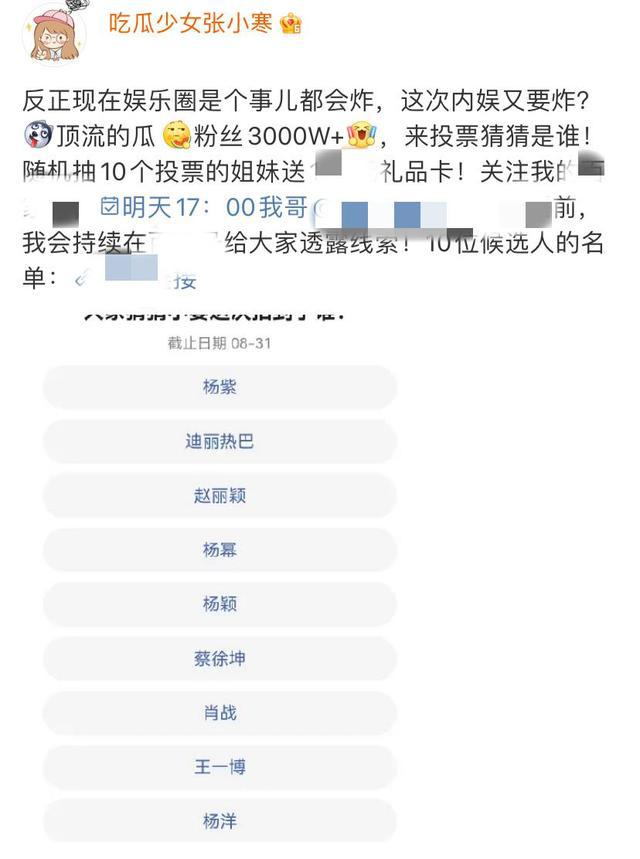Tap the poster's cartoon avatar
640x859 pixels.
[x=54, y=32]
